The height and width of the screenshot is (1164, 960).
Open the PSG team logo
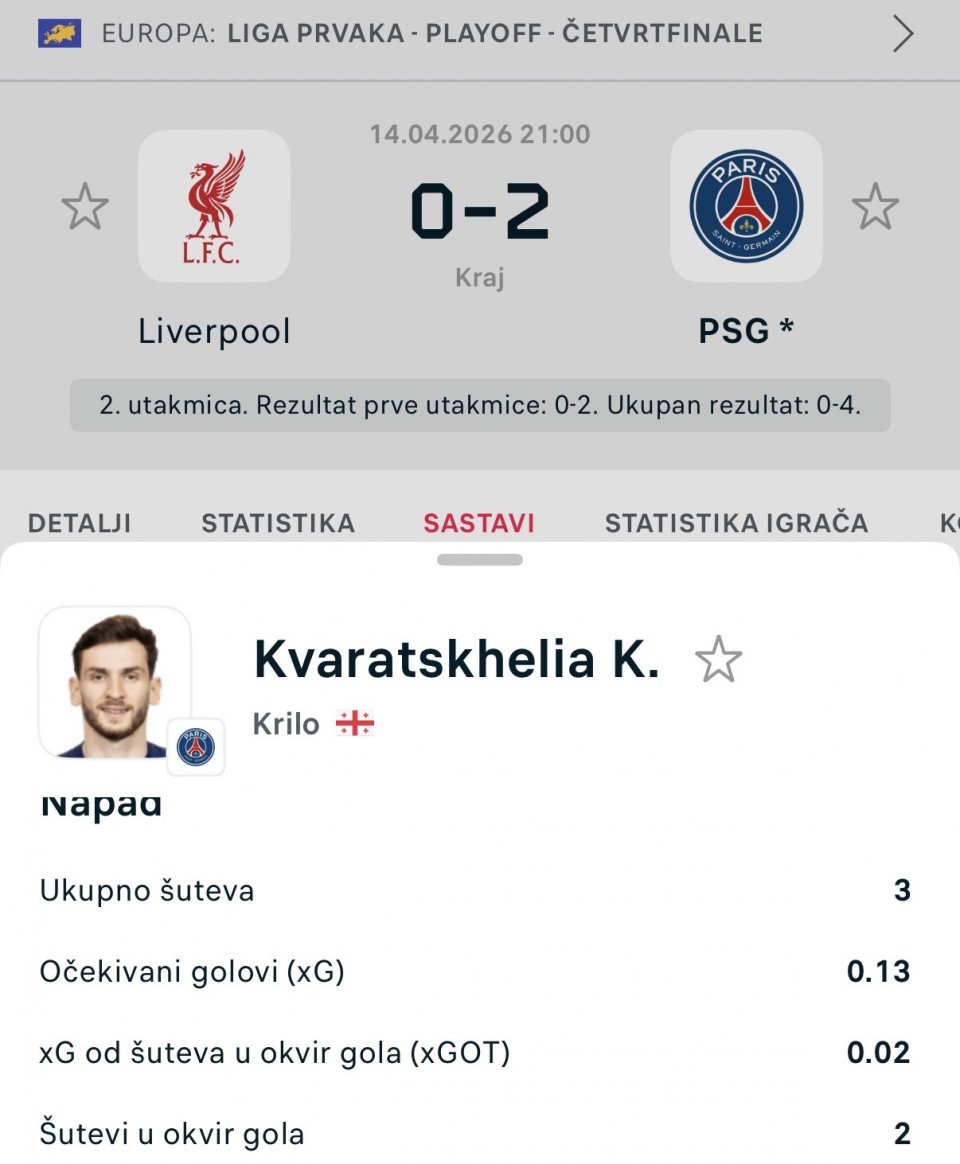click(746, 207)
